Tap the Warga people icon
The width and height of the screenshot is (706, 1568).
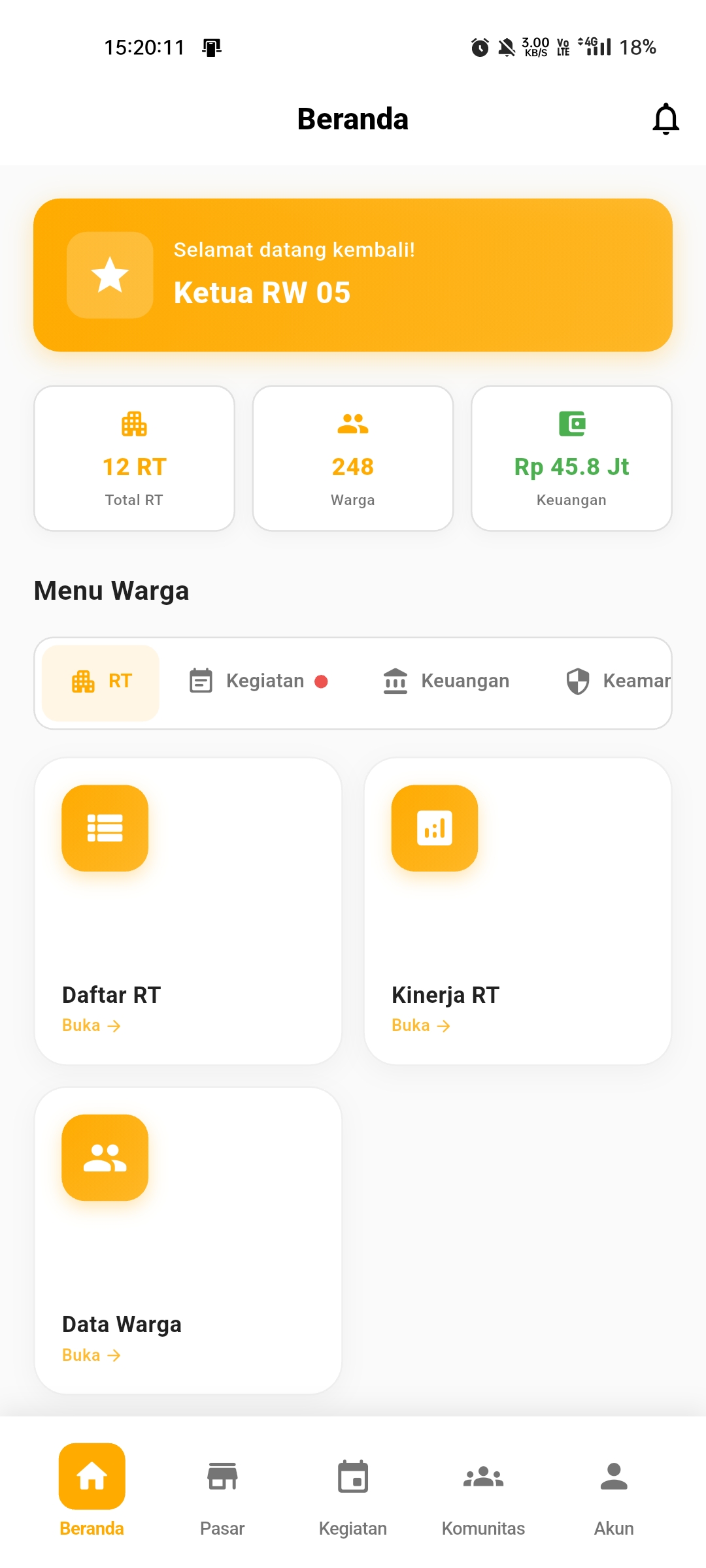[x=352, y=423]
